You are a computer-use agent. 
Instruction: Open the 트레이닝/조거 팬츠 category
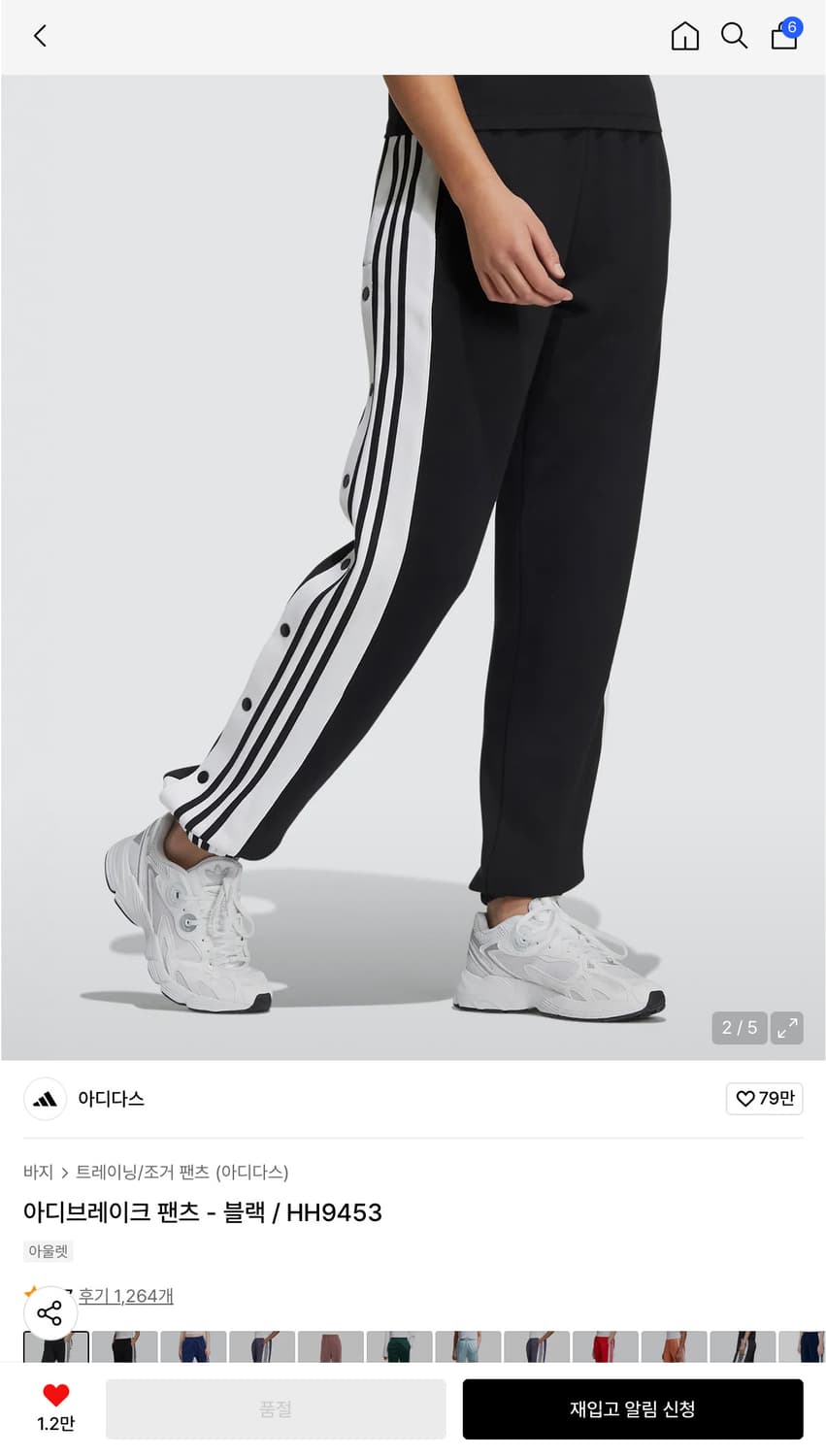[144, 1172]
